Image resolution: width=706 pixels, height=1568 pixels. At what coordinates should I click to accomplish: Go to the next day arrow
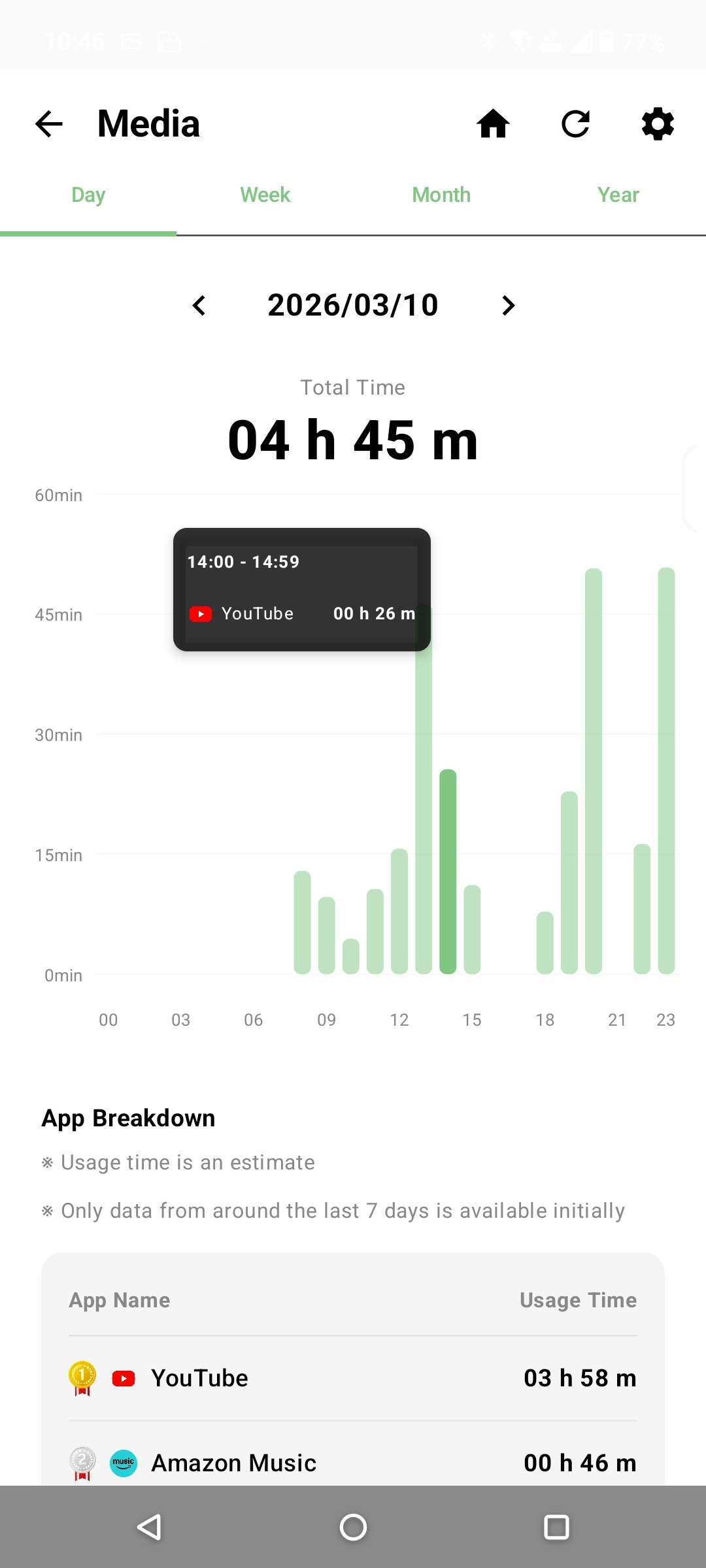508,305
